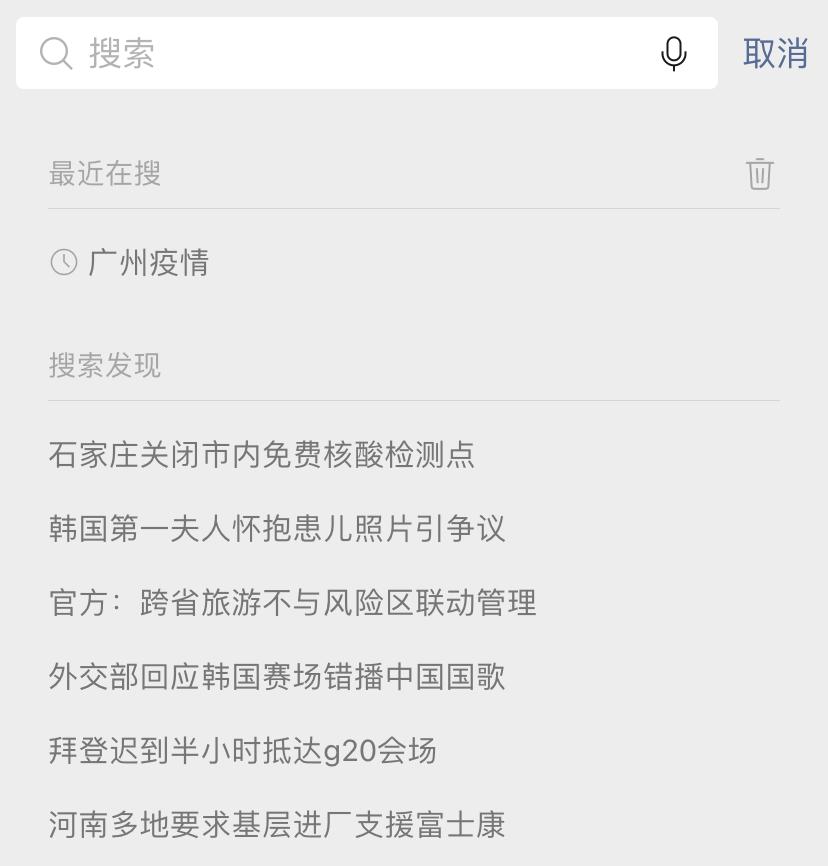The height and width of the screenshot is (866, 828).
Task: View 韩国第一夫人怀抱患儿照片引争议 story
Action: click(278, 529)
